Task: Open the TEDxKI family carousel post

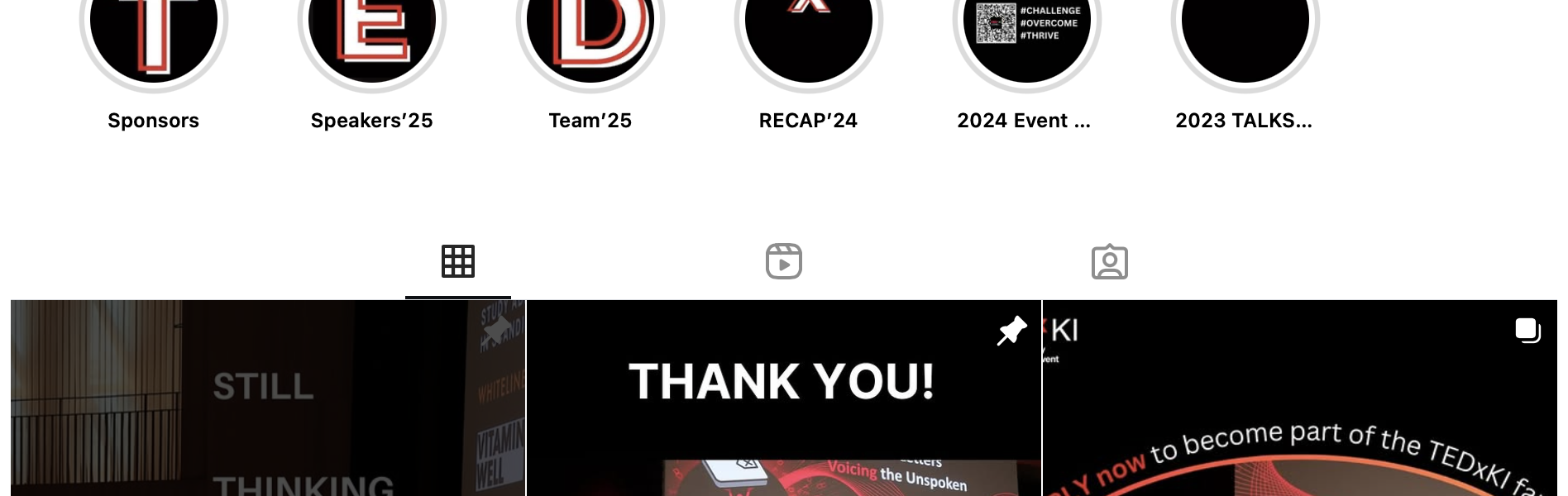Action: click(1299, 398)
